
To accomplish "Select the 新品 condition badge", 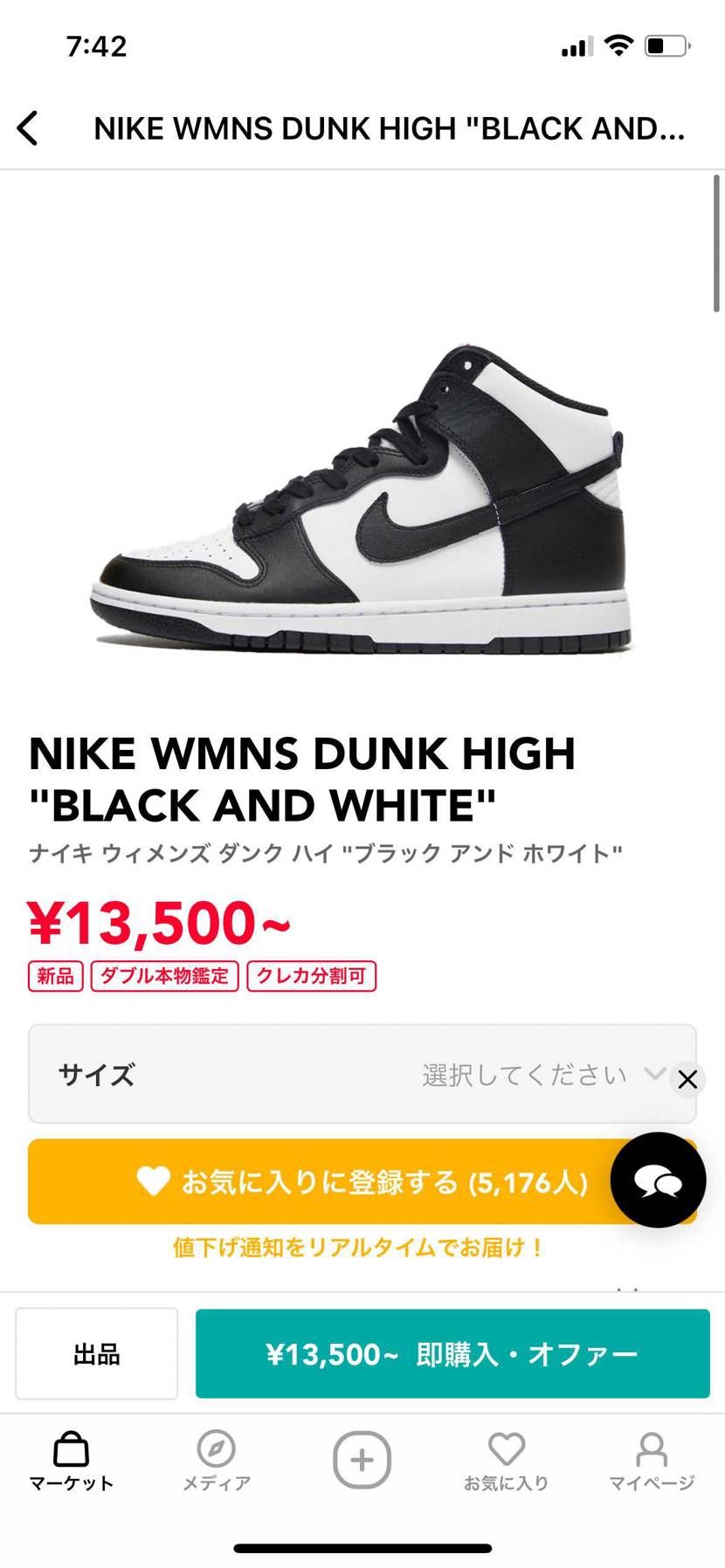I will click(55, 976).
